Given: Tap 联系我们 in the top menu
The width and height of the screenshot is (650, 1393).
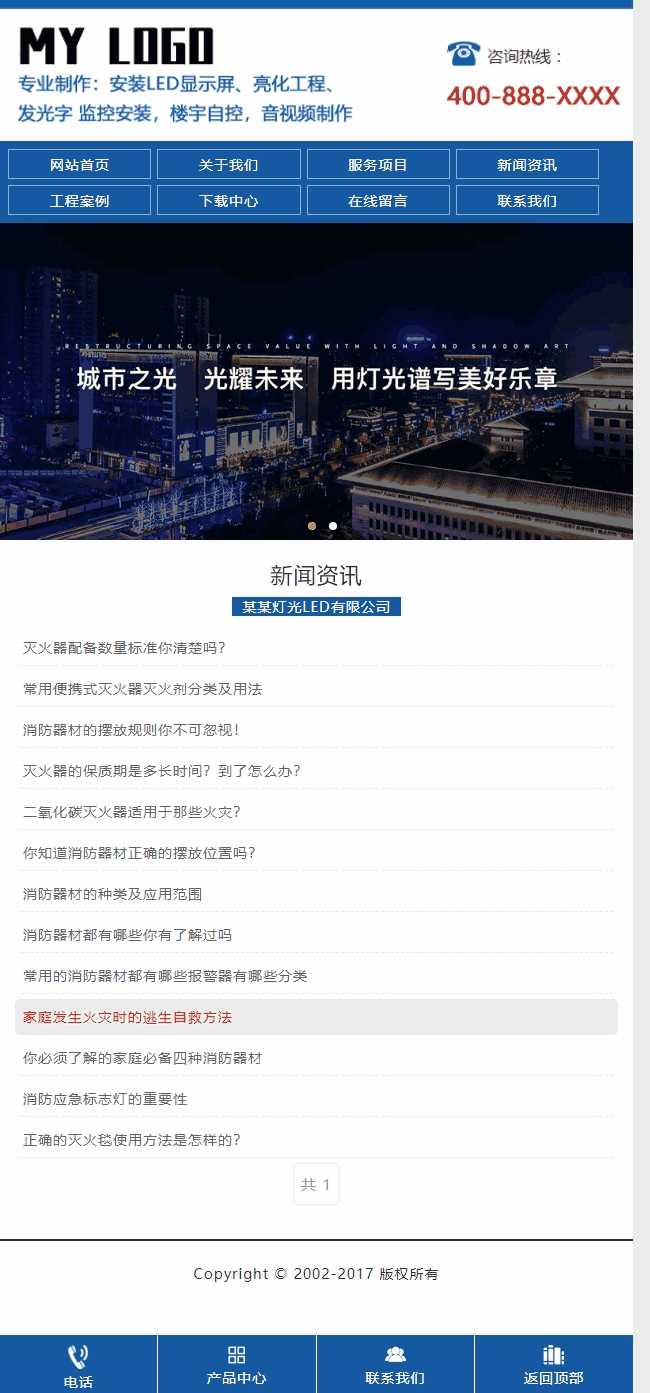Looking at the screenshot, I should tap(527, 200).
